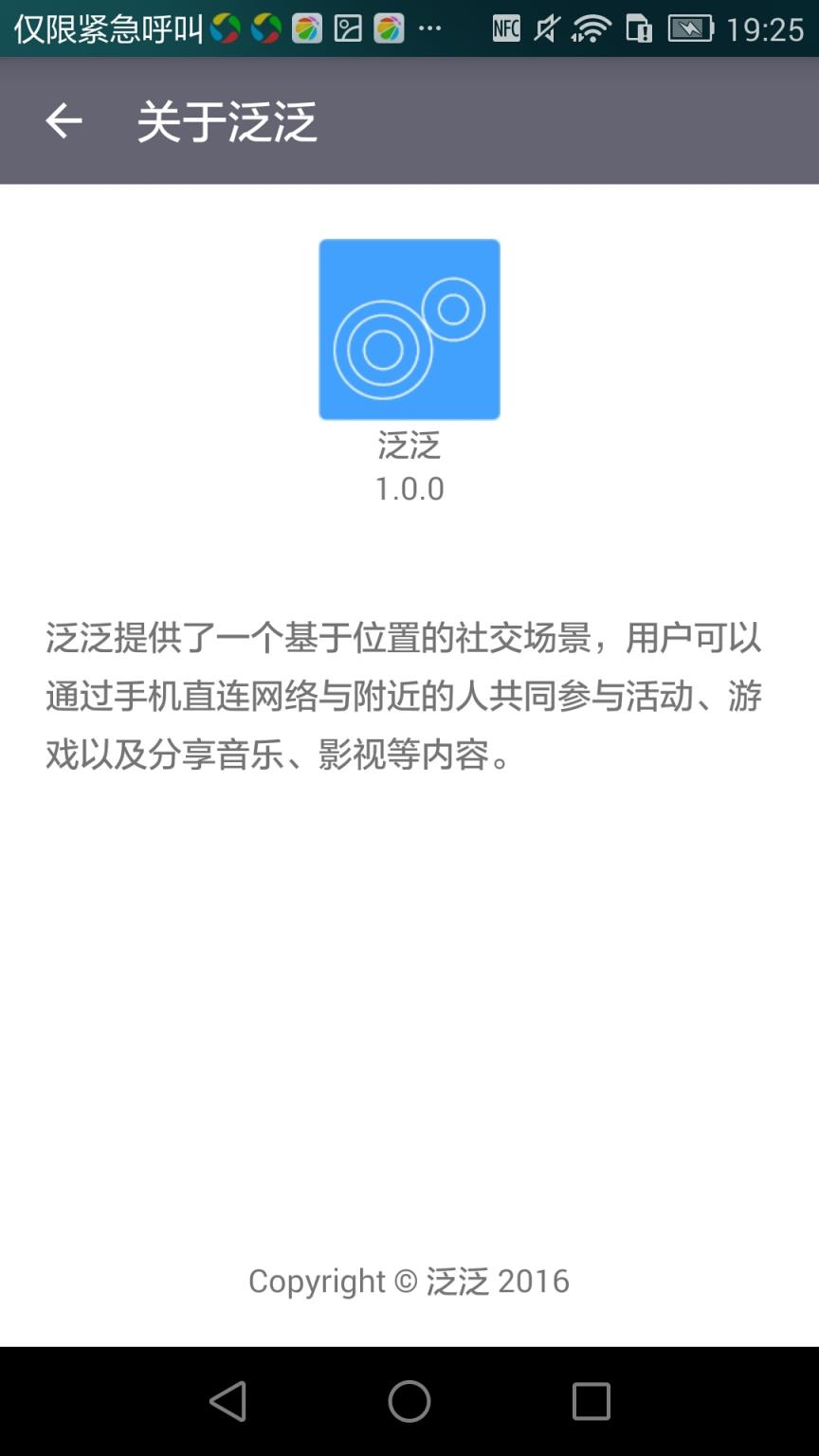
Task: Tap the back arrow to leave About page
Action: [x=63, y=120]
